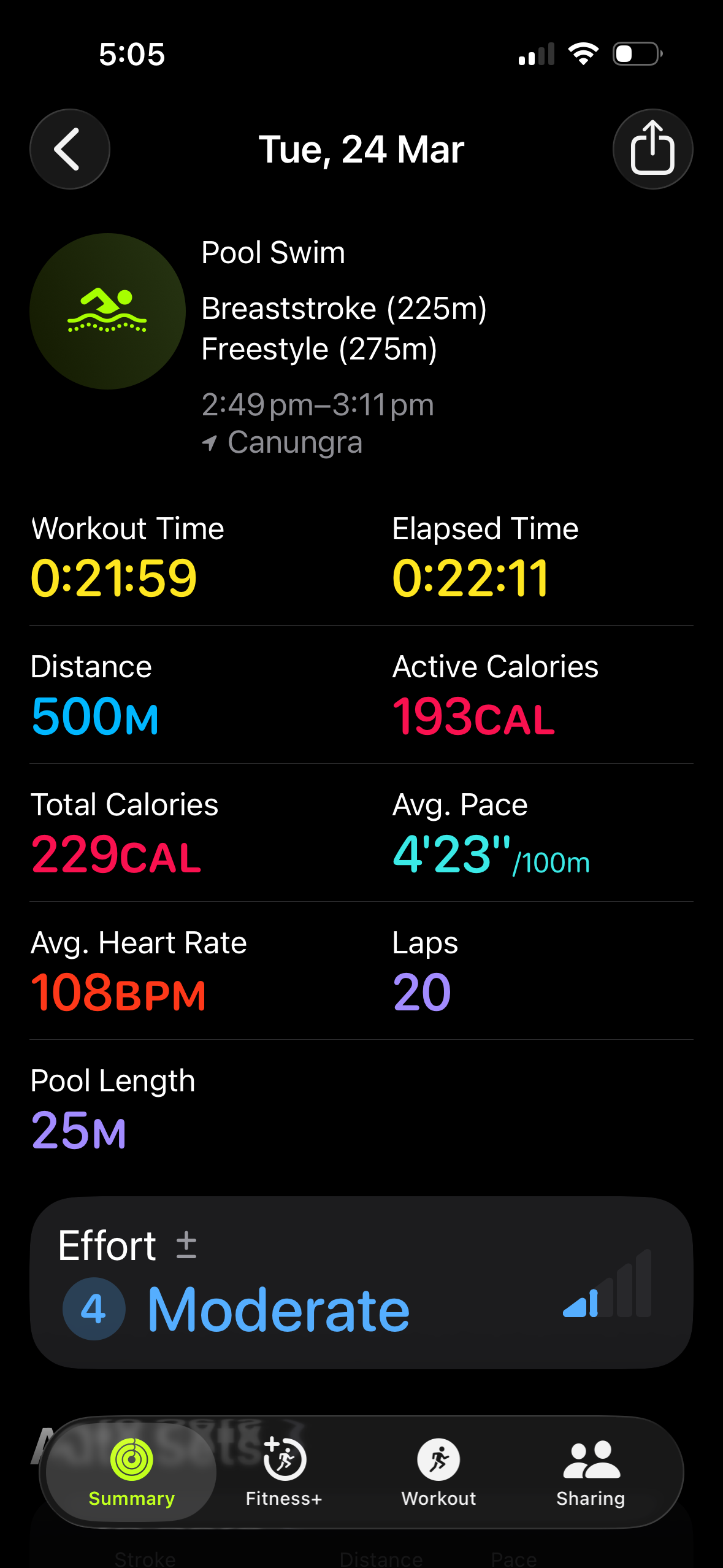Viewport: 723px width, 1568px height.
Task: Go to the Sharing tab
Action: [591, 1471]
